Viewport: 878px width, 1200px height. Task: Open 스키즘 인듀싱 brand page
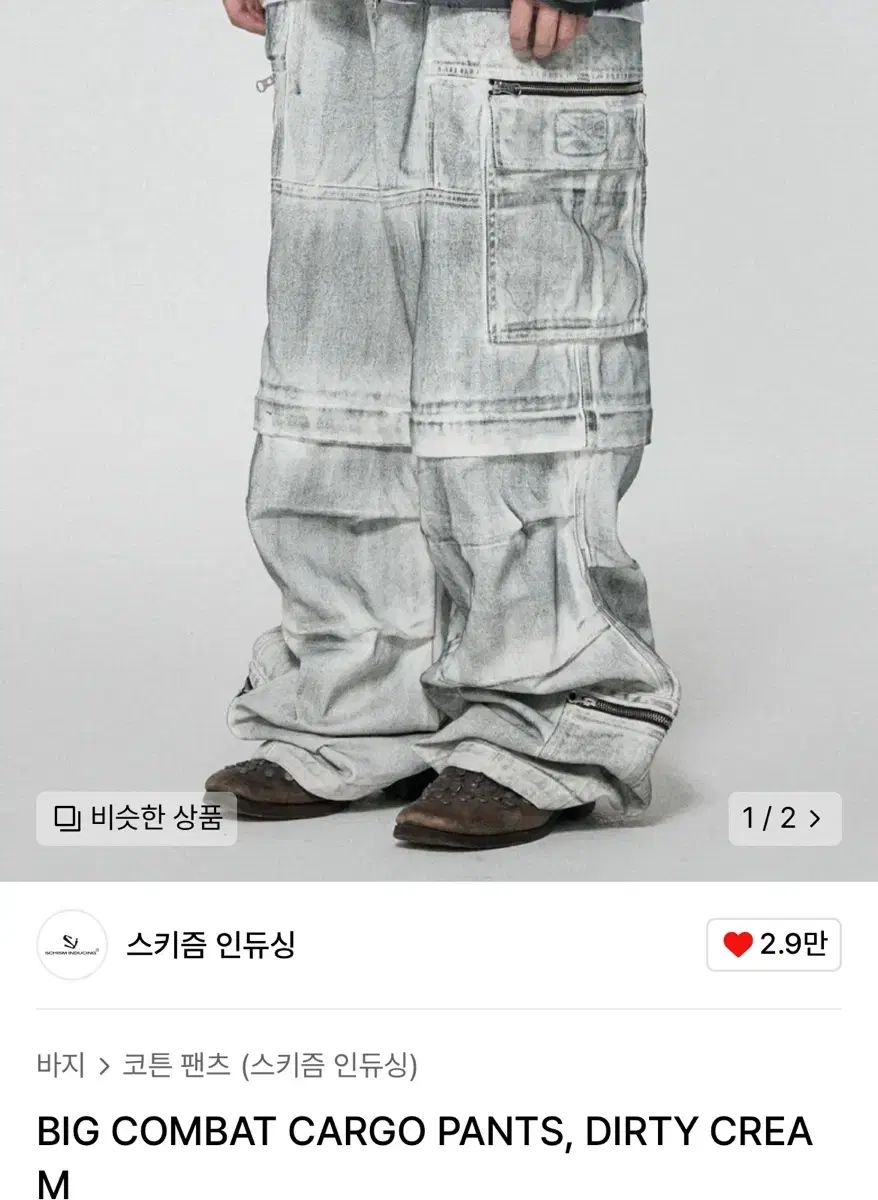210,944
